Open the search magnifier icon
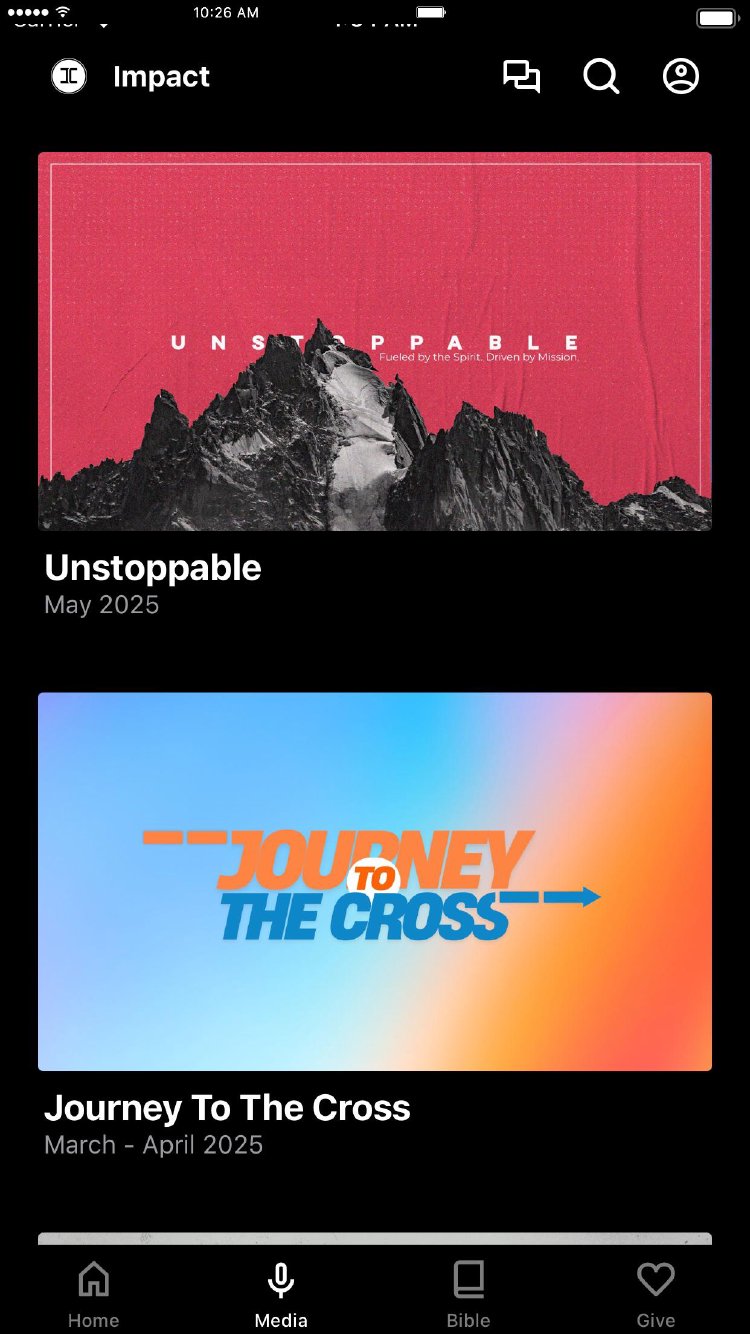The width and height of the screenshot is (750, 1334). 601,77
